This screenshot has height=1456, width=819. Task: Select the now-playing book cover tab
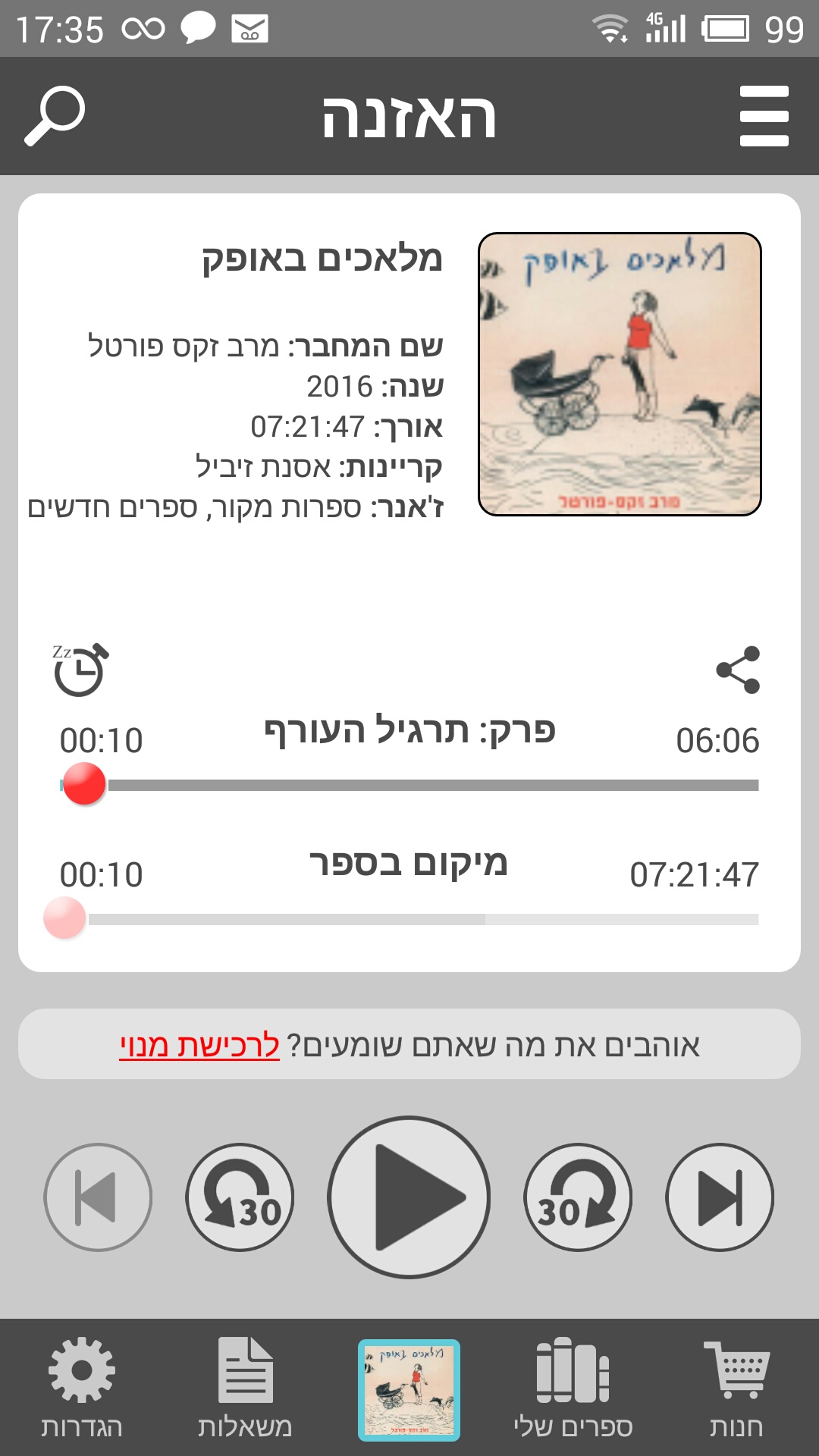point(409,1389)
